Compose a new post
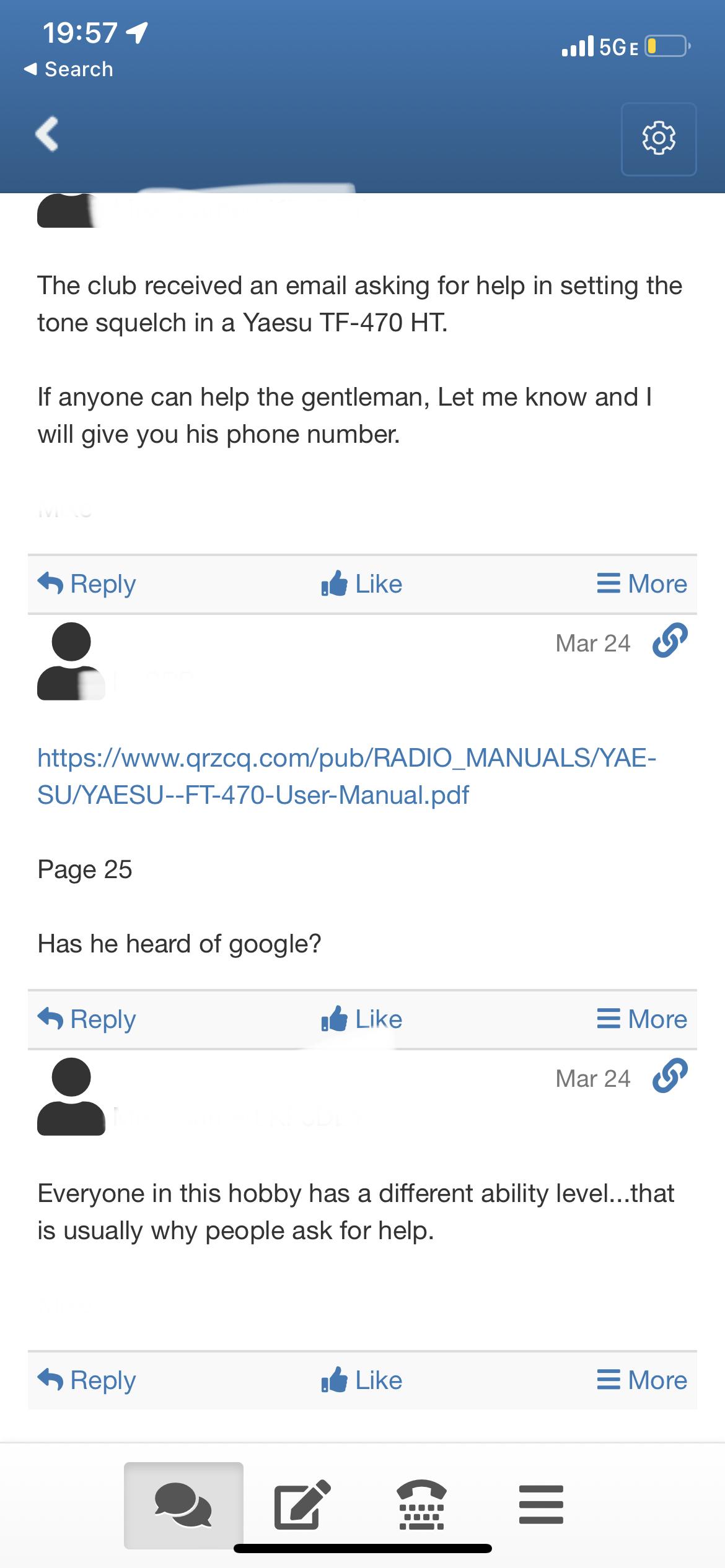The height and width of the screenshot is (1568, 725). pos(302,1505)
